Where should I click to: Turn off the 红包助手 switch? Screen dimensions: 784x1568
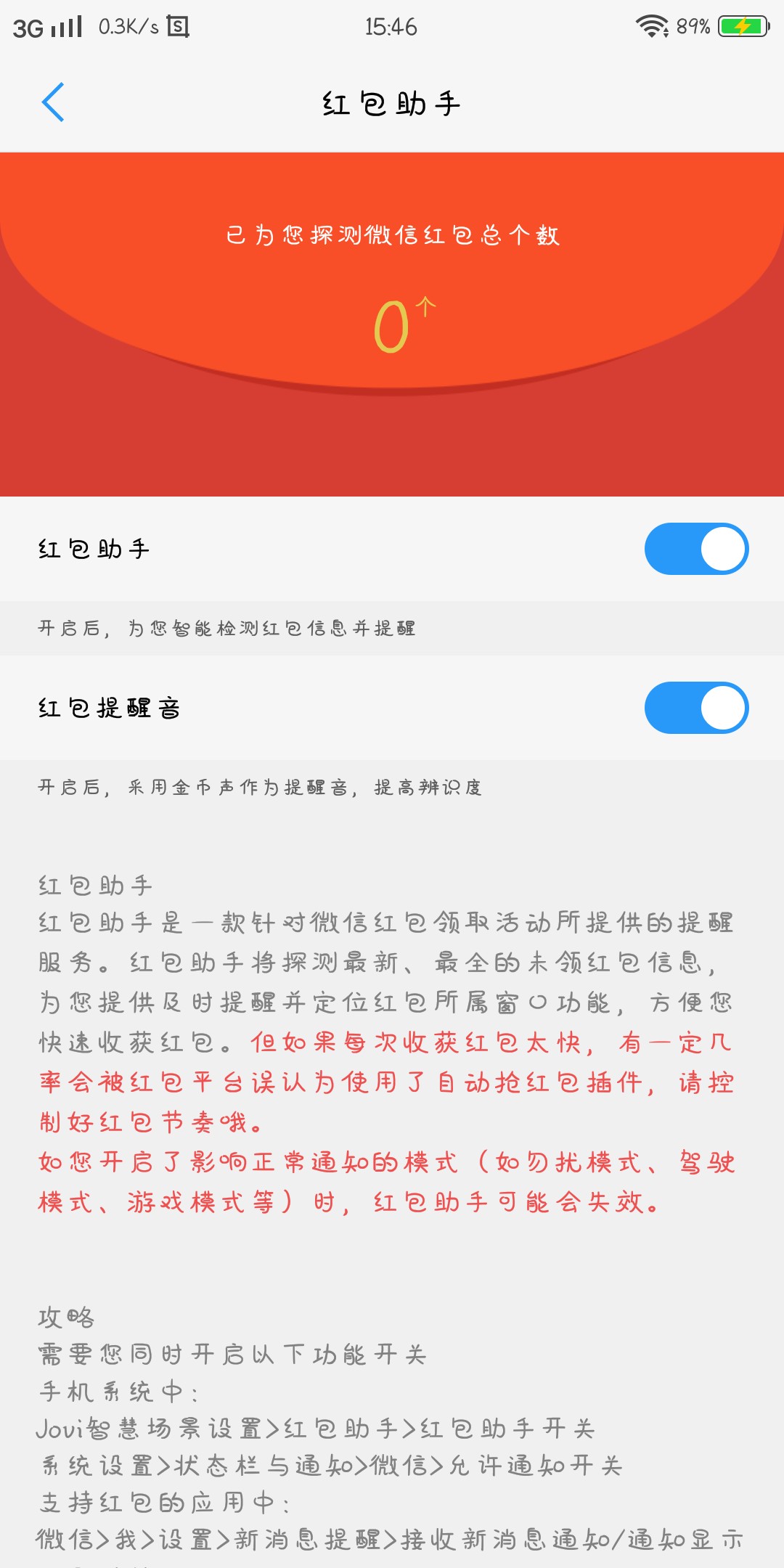click(696, 549)
